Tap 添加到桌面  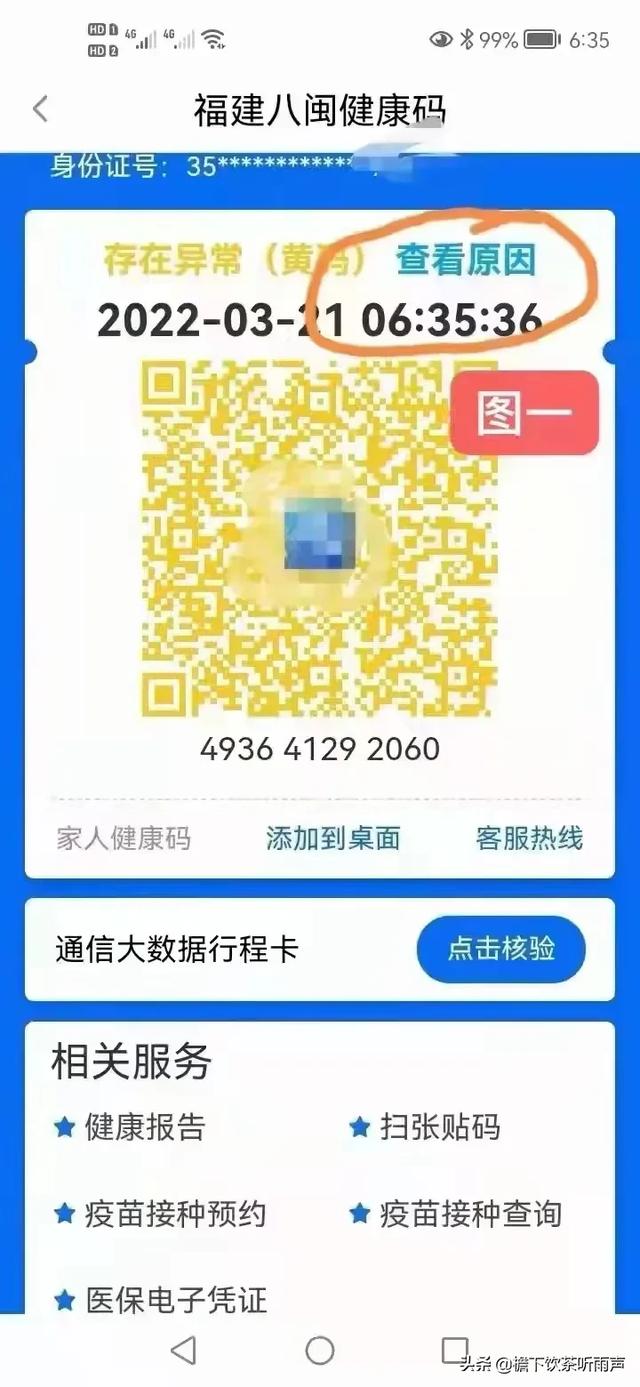click(333, 838)
